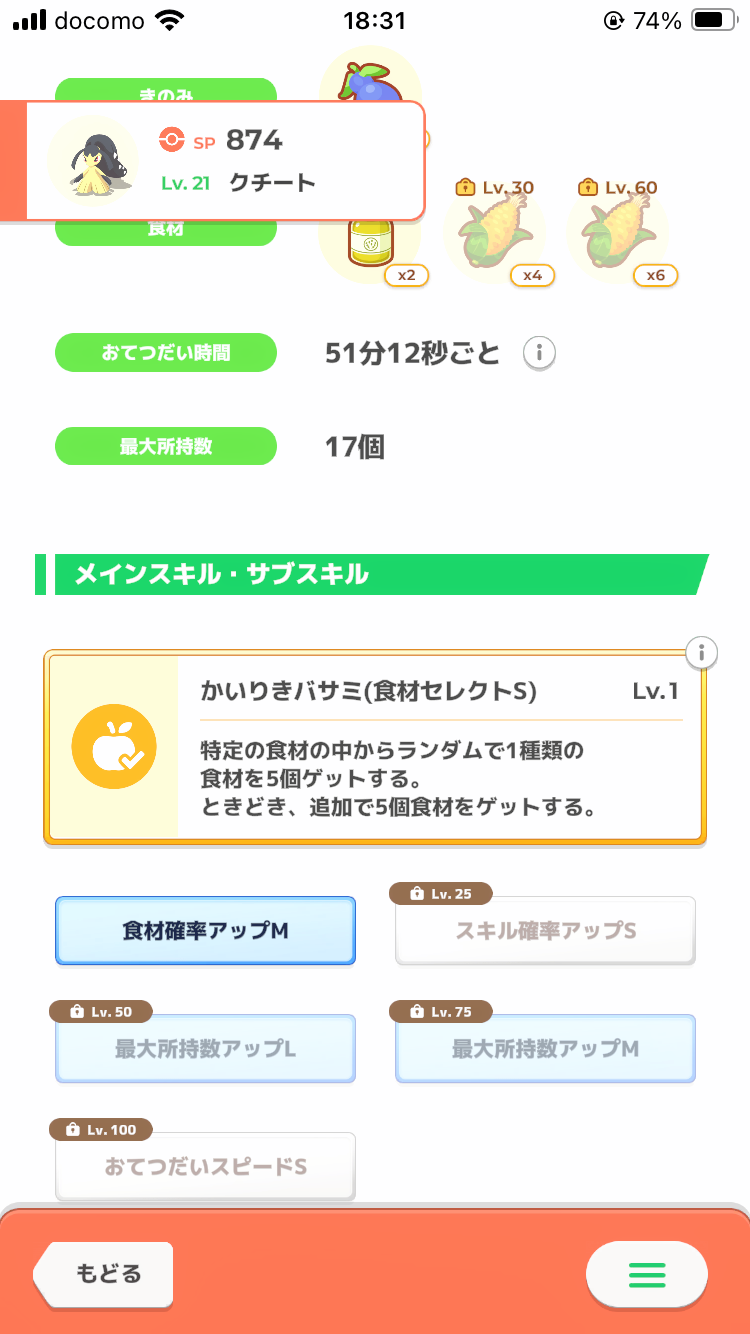
Task: Open info icon next to おてつだい時間
Action: (539, 352)
